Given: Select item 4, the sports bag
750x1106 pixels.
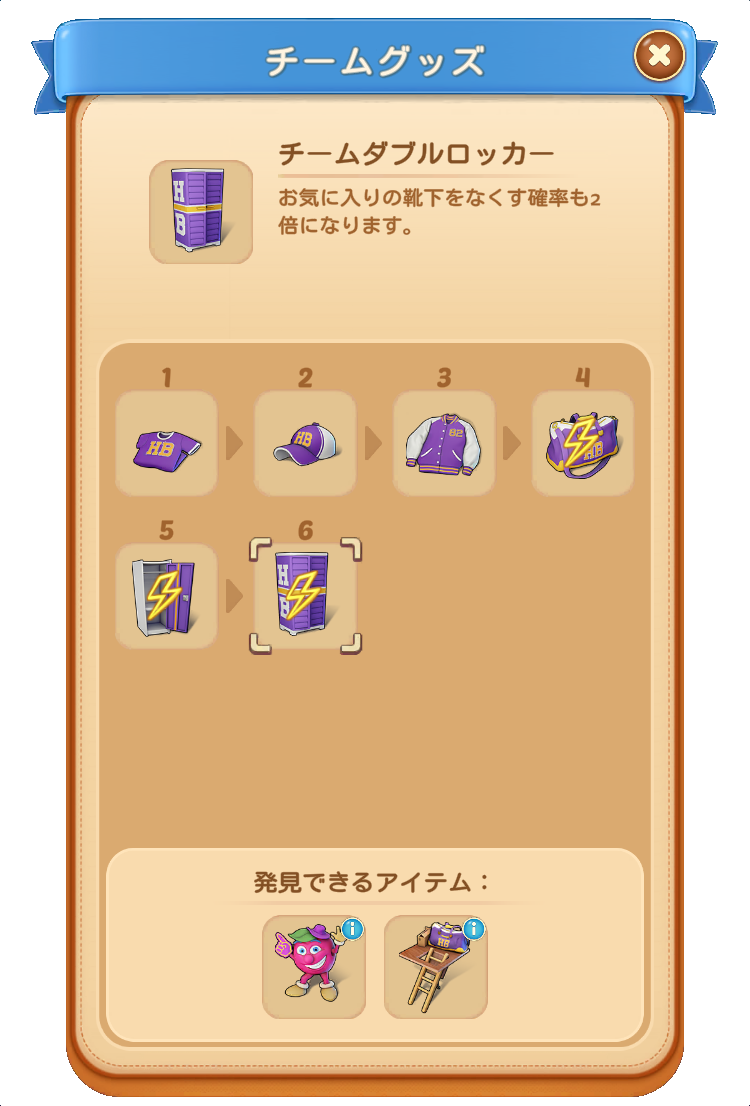Looking at the screenshot, I should (x=582, y=443).
